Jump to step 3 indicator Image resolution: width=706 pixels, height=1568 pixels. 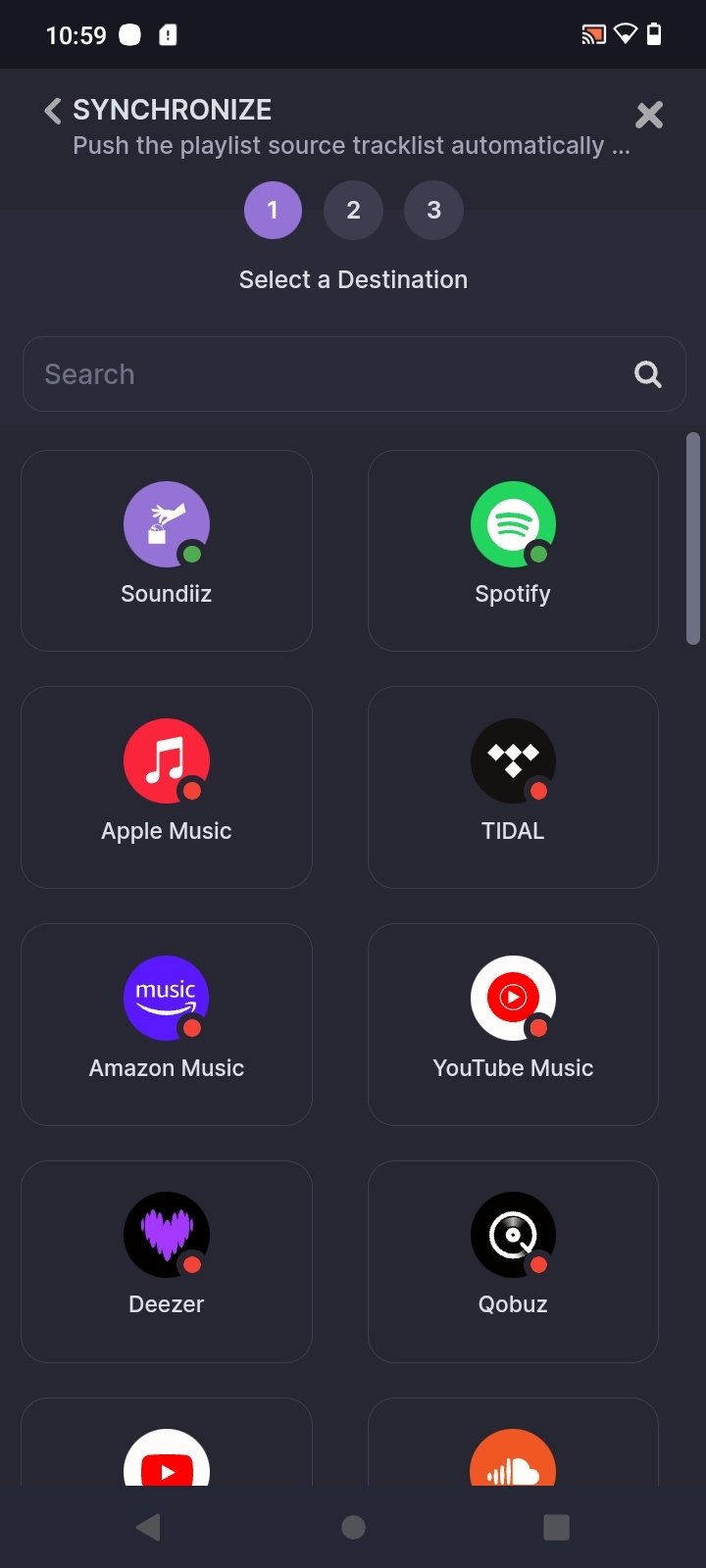433,210
